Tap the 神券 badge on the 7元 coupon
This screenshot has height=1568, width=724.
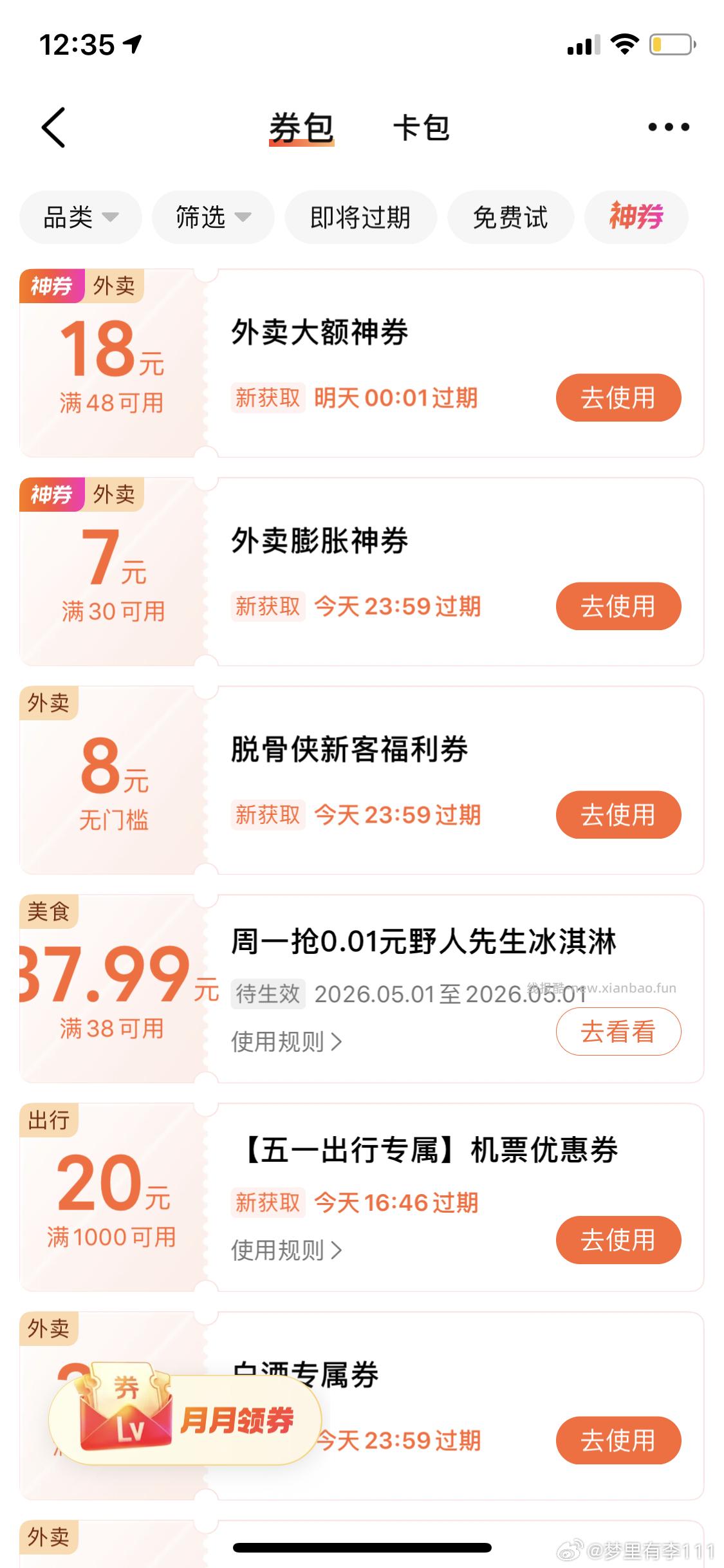click(53, 493)
